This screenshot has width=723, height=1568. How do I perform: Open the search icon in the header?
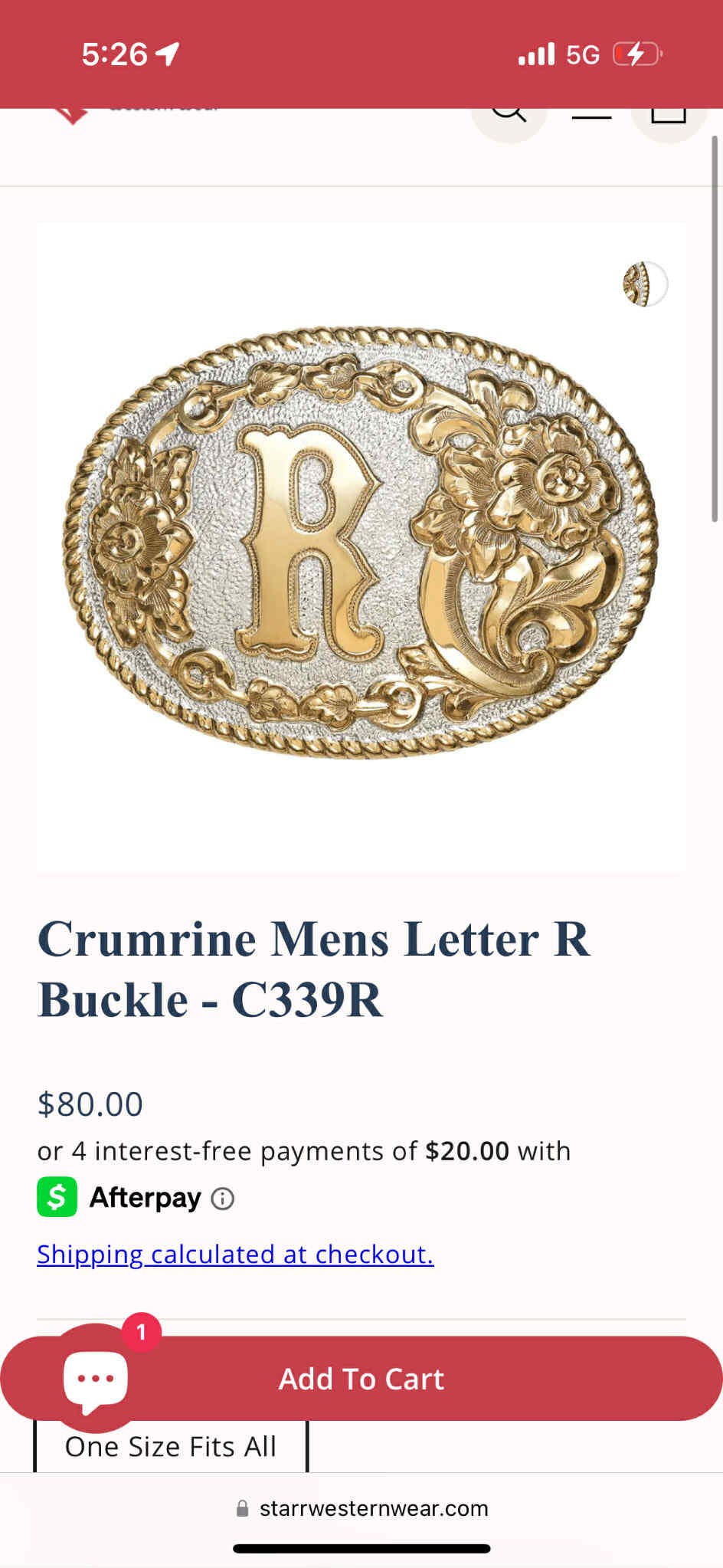(x=509, y=123)
